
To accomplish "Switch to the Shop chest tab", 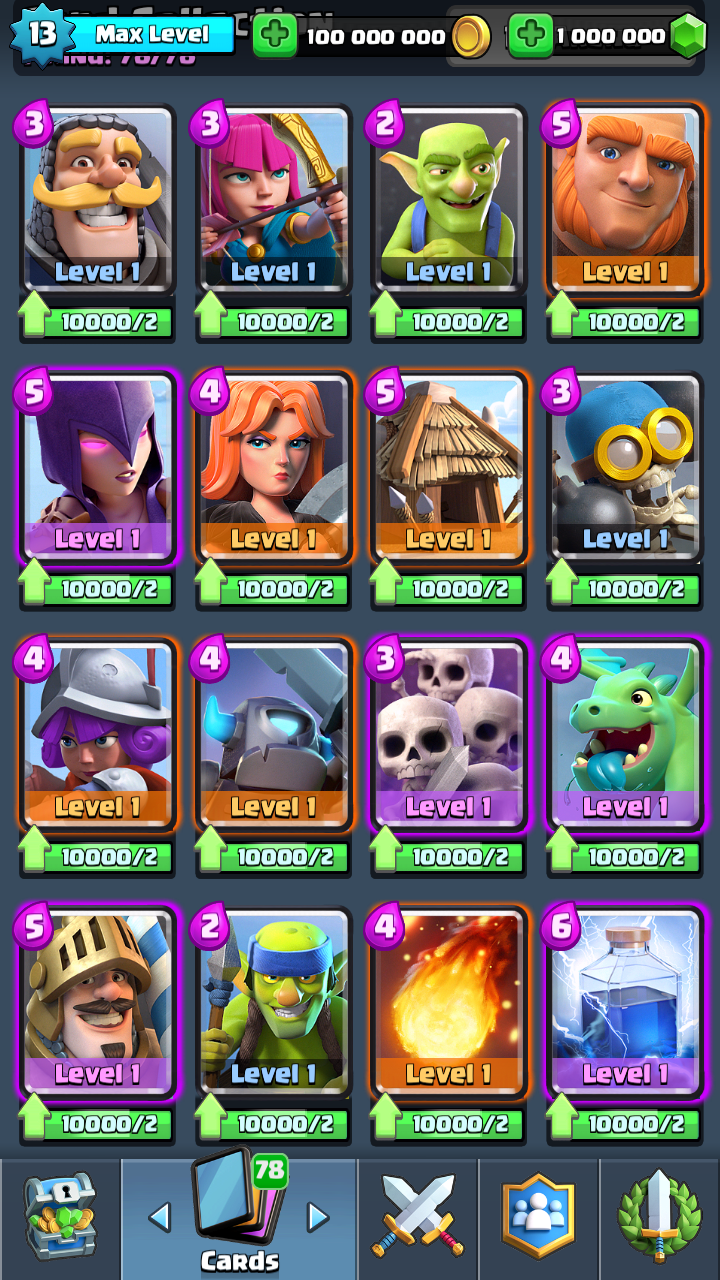I will pyautogui.click(x=60, y=1218).
